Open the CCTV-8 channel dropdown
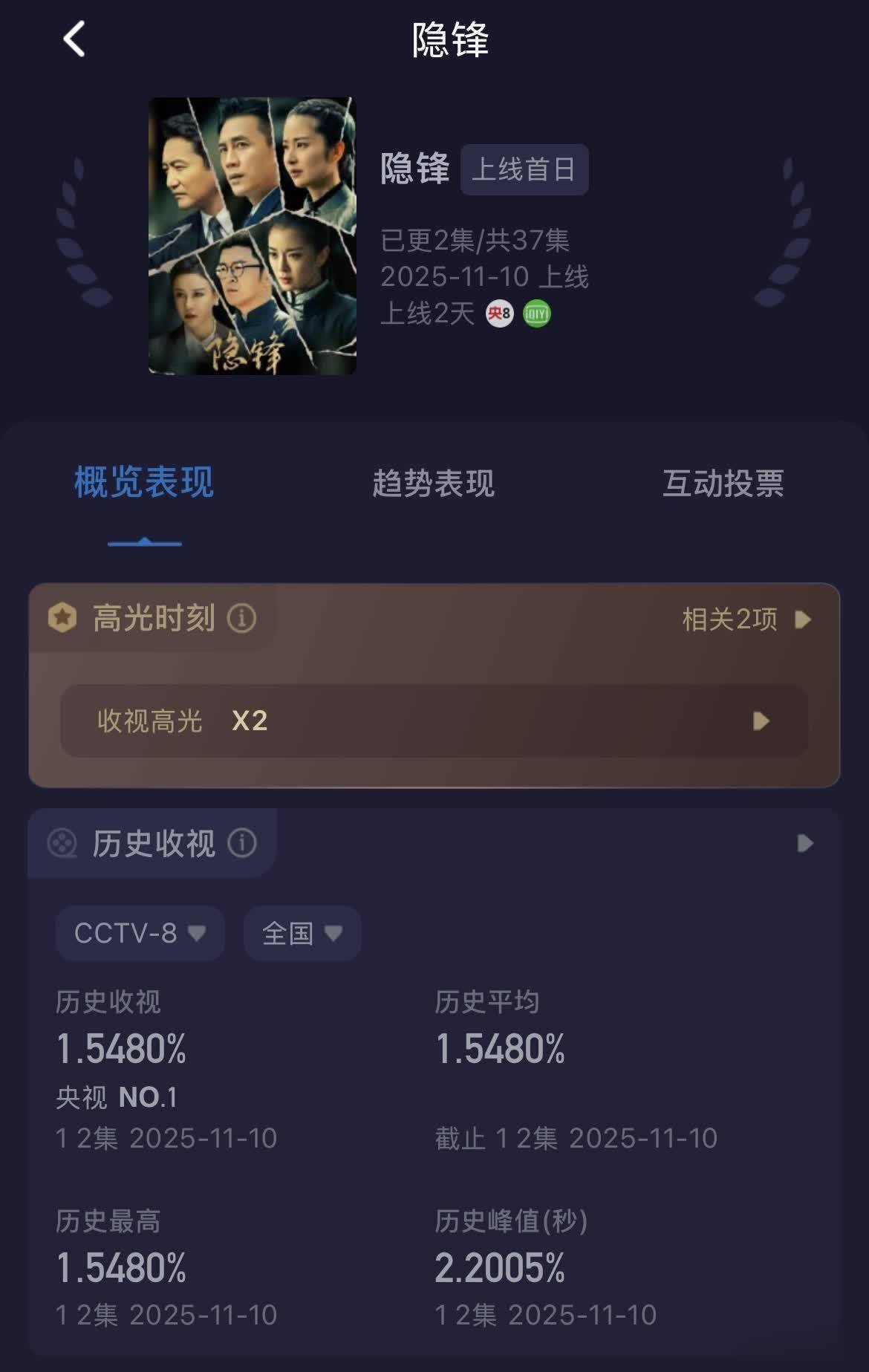Image resolution: width=869 pixels, height=1372 pixels. 140,933
